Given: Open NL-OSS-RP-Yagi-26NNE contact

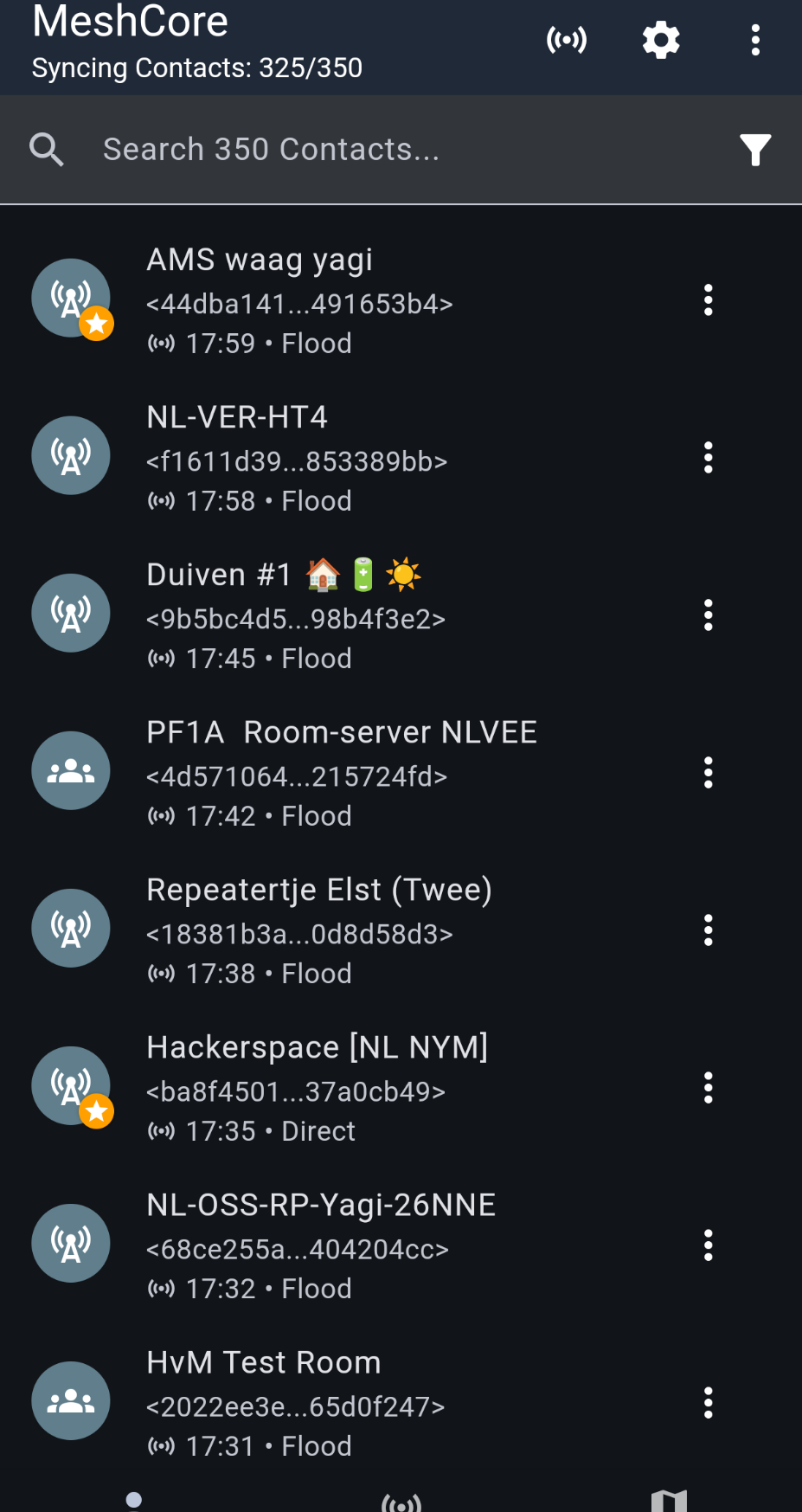Looking at the screenshot, I should coord(346,1245).
